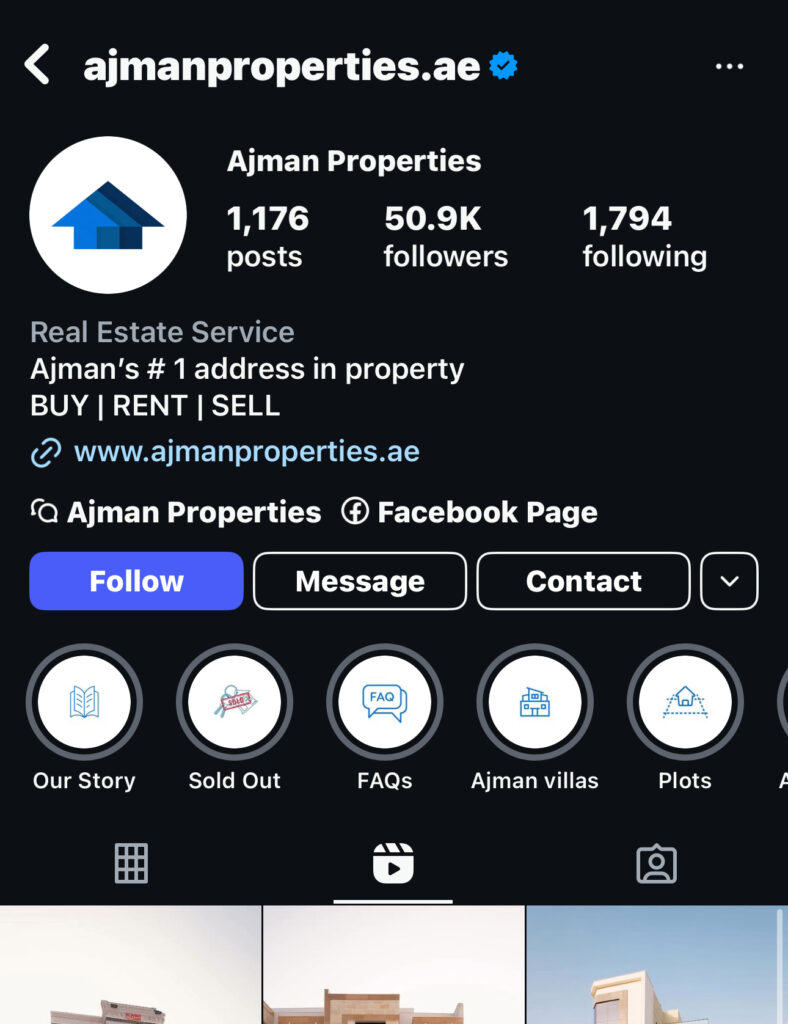Open the Plots highlight

click(685, 703)
